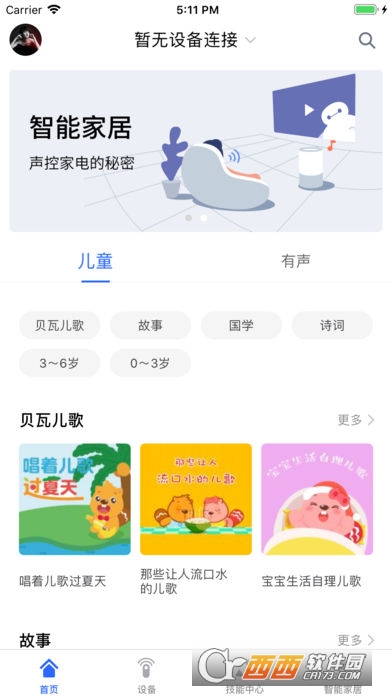This screenshot has height=696, width=392.
Task: Select the 儿童 tab
Action: (95, 261)
